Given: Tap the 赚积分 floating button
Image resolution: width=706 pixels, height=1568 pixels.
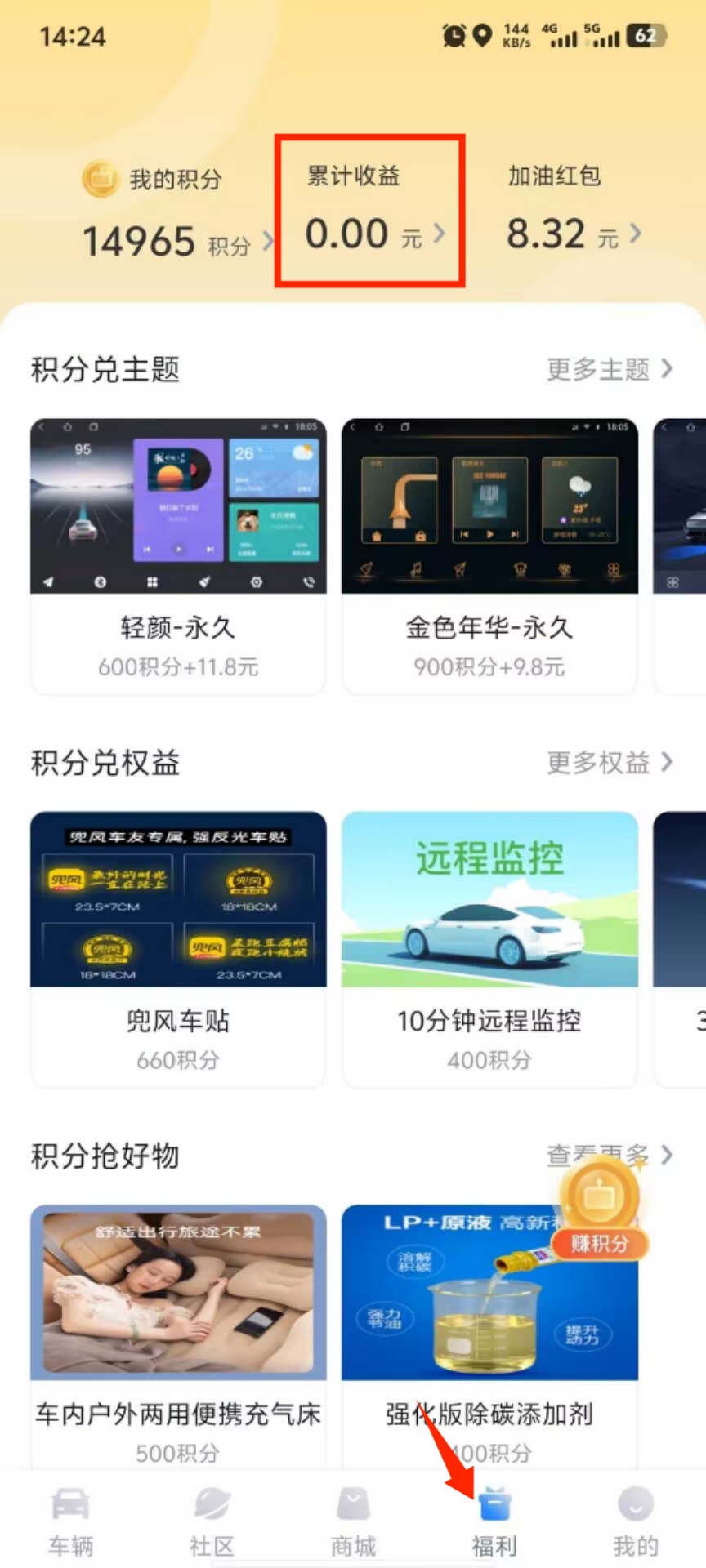Looking at the screenshot, I should coord(600,1209).
